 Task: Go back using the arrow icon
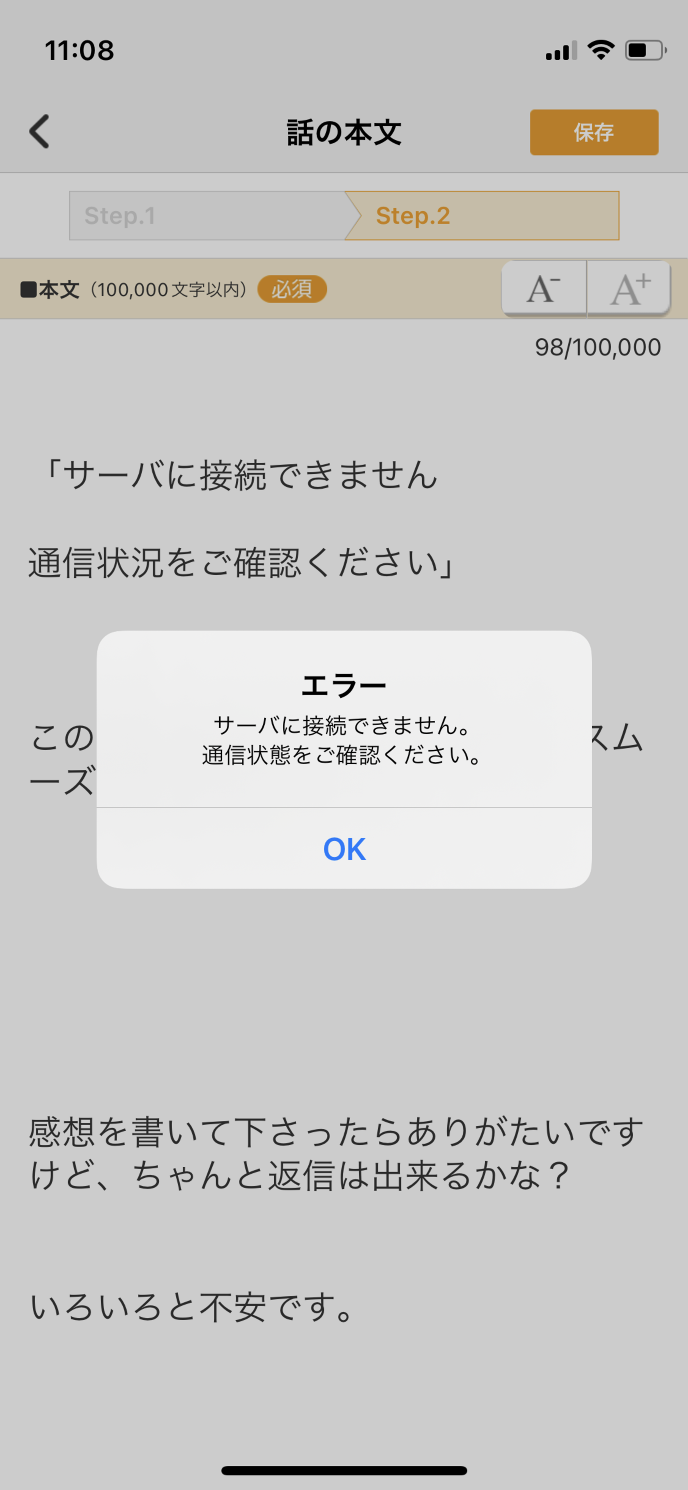click(x=40, y=132)
